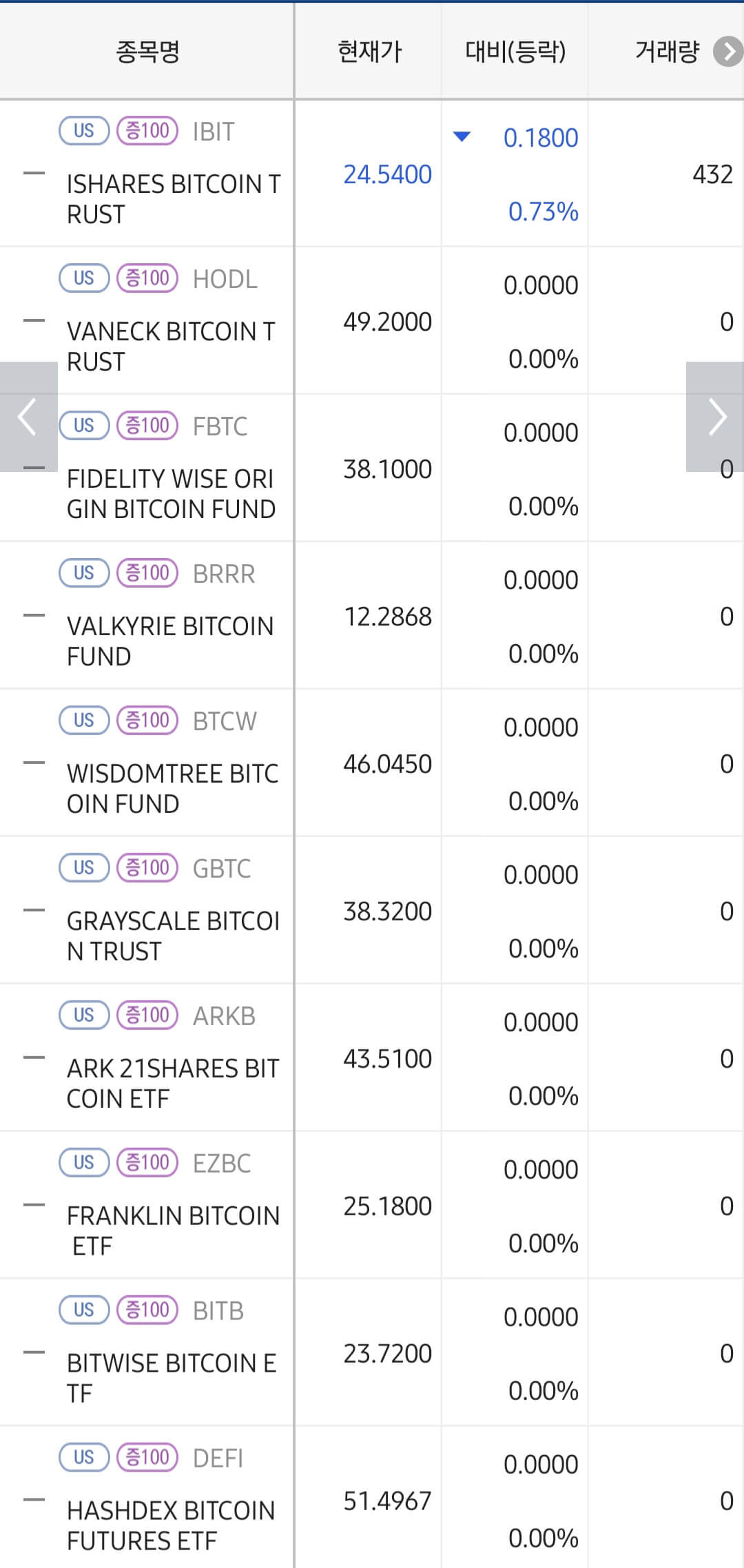Select the DEFI Hashdex Bitcoin Futures ETF

(372, 1498)
